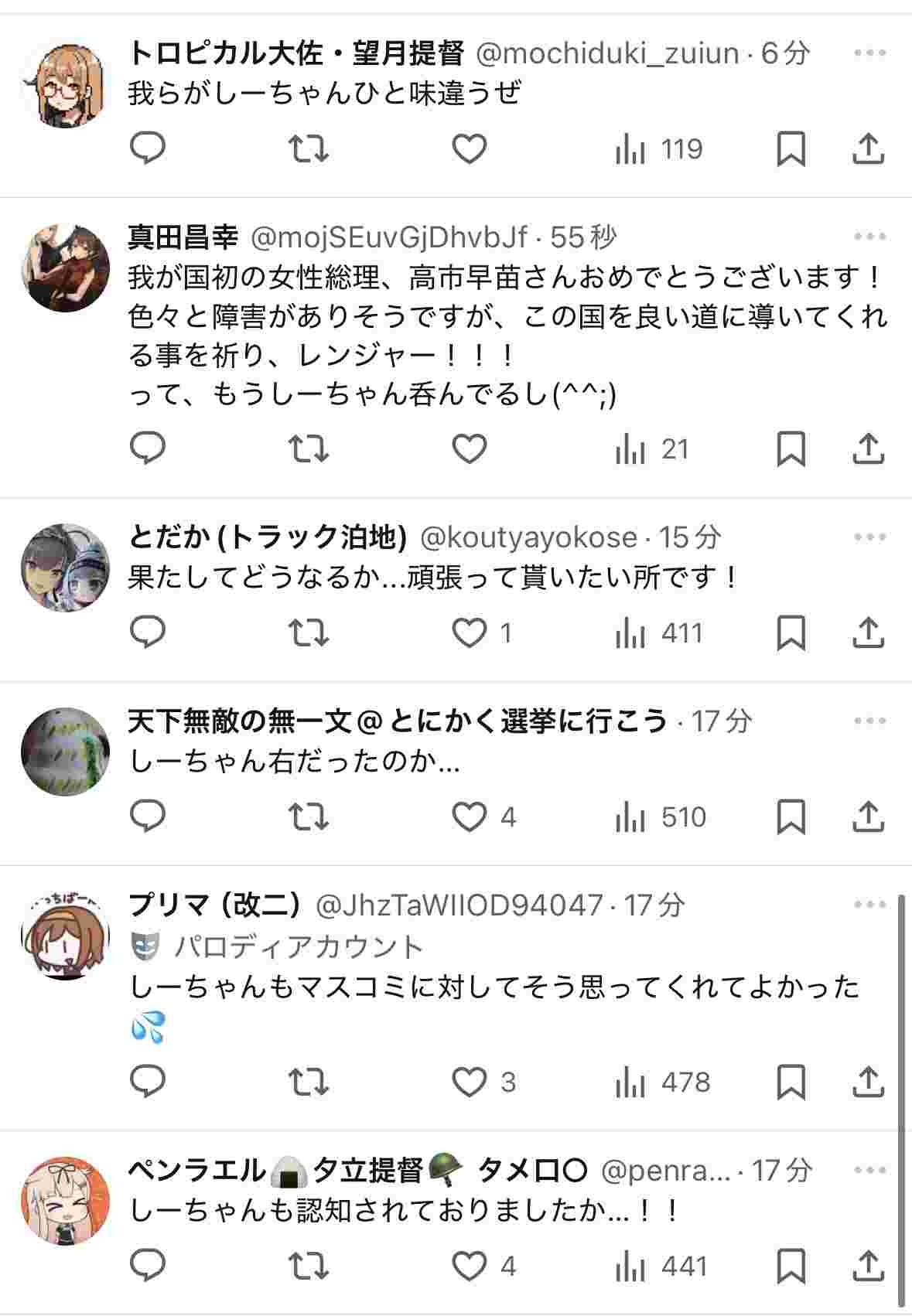Image resolution: width=912 pixels, height=1316 pixels.
Task: Like ペンラエル's reply with 4 likes
Action: click(469, 1266)
